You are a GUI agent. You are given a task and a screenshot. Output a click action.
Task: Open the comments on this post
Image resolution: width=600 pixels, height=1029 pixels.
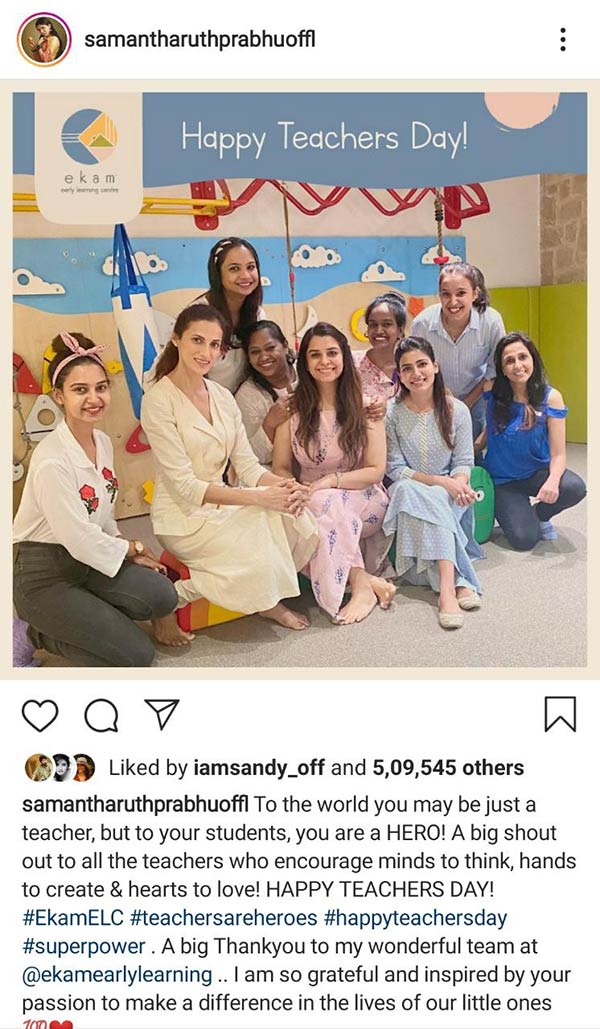[100, 715]
